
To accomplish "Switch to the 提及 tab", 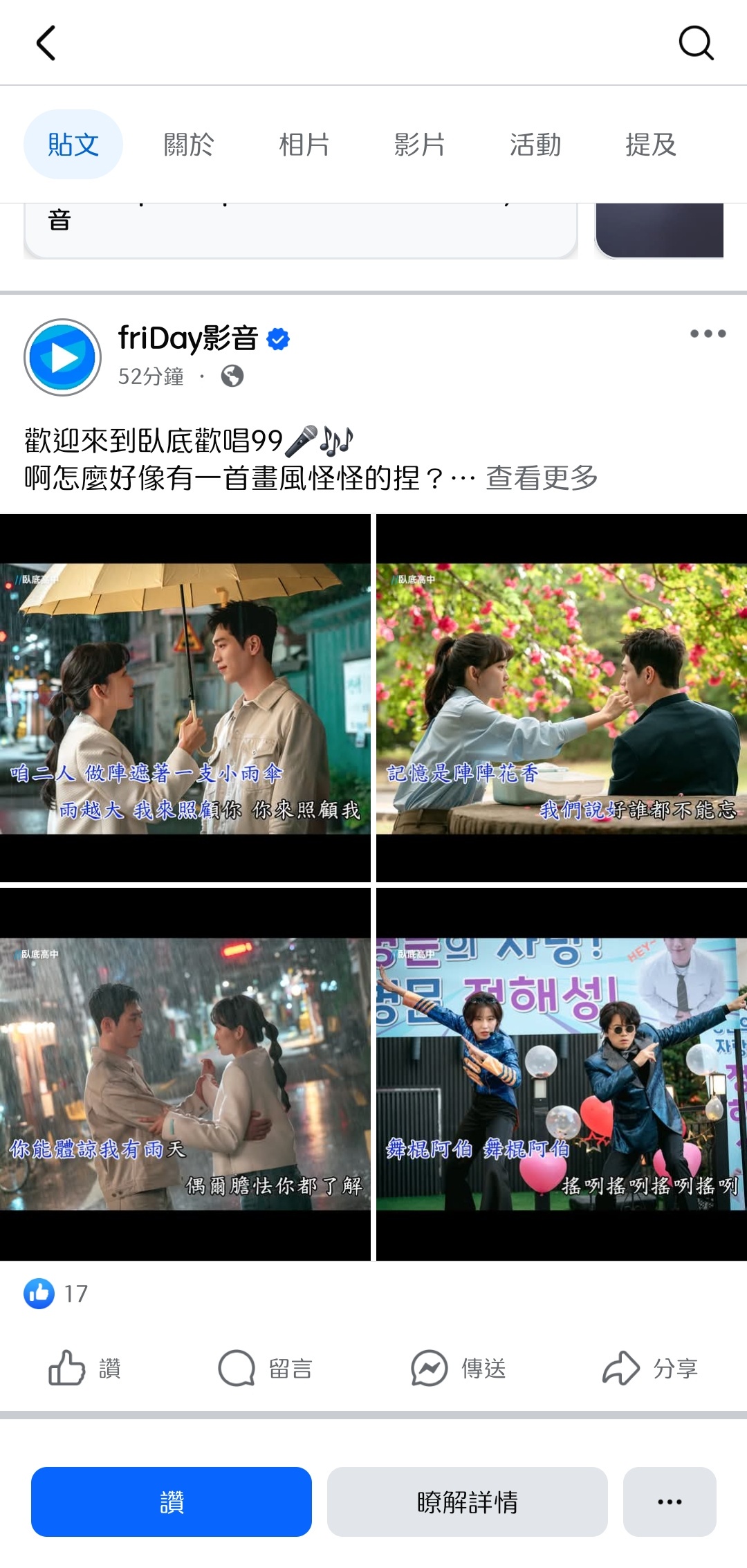I will coord(650,145).
